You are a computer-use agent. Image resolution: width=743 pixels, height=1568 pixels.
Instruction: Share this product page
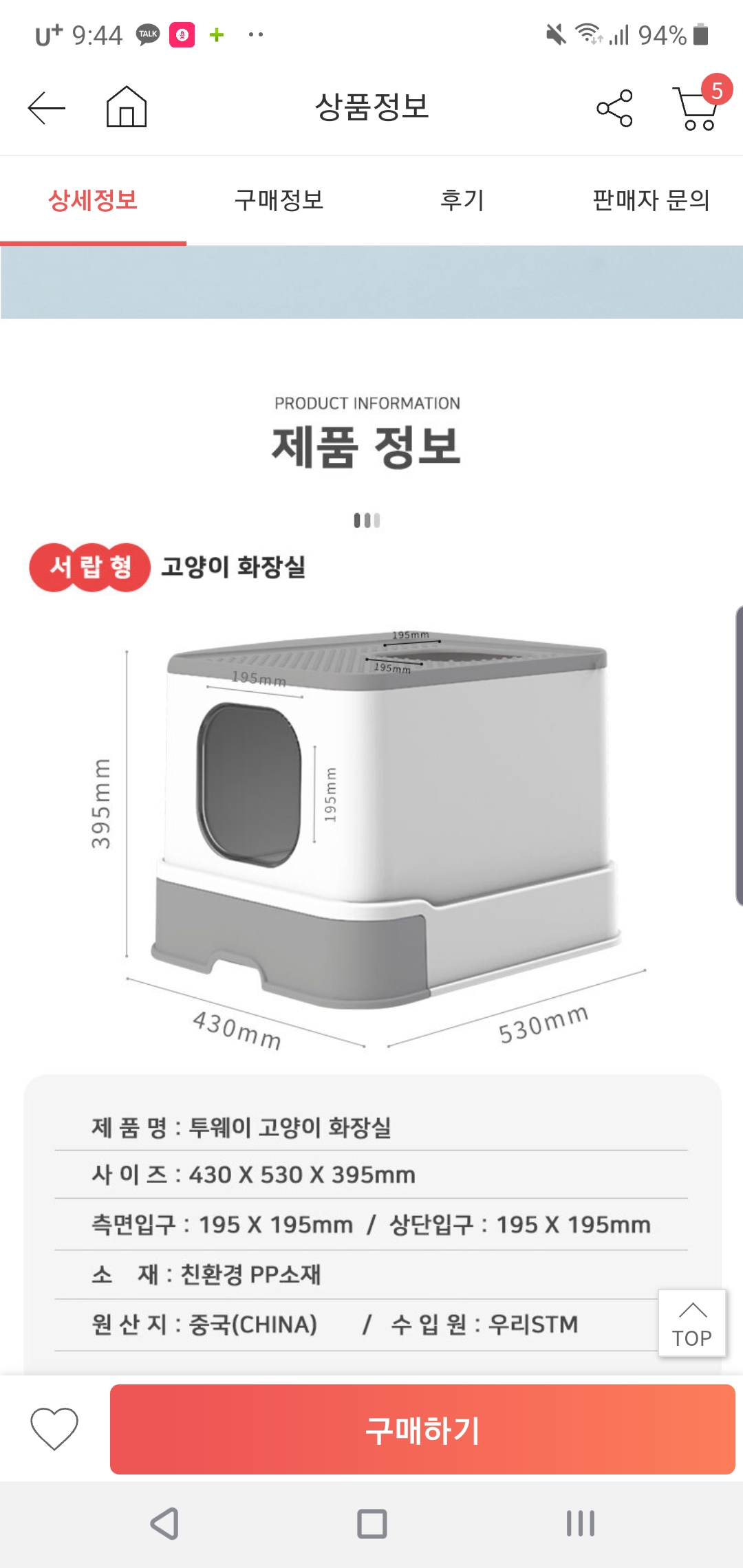[614, 108]
